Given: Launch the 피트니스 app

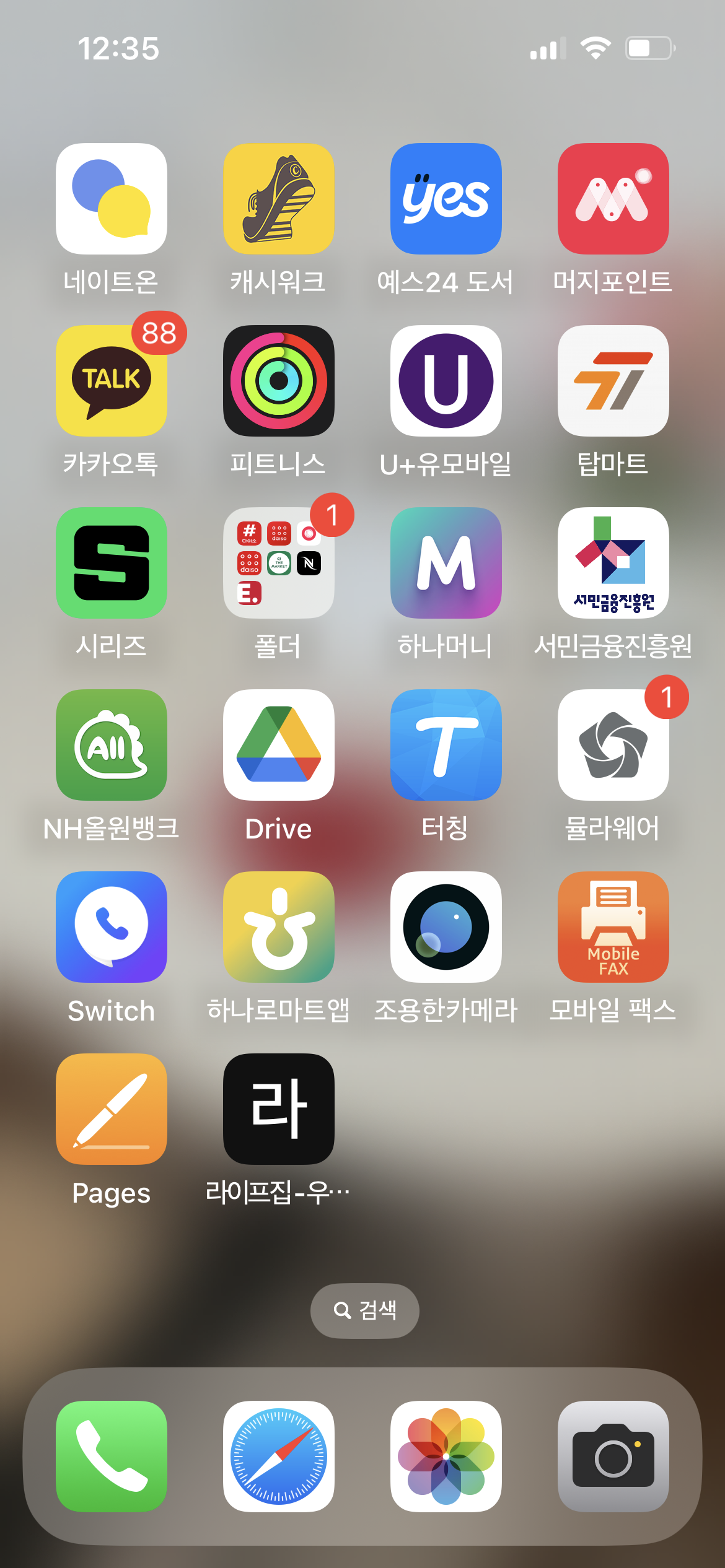Looking at the screenshot, I should [279, 381].
